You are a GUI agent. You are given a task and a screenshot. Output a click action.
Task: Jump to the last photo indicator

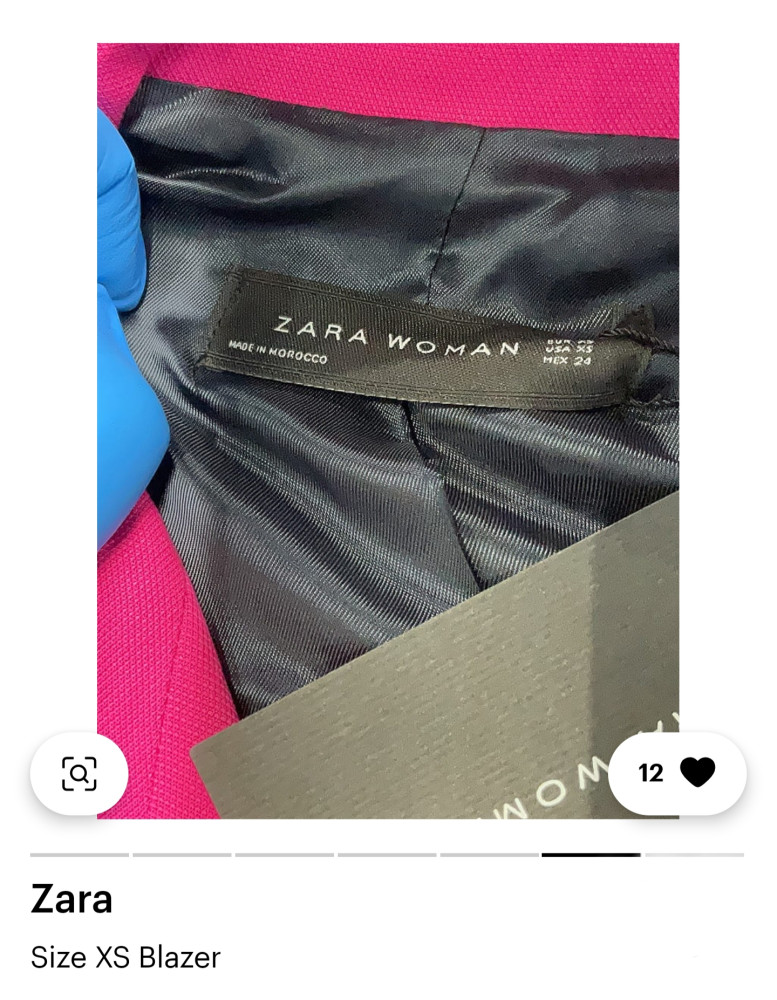point(694,855)
